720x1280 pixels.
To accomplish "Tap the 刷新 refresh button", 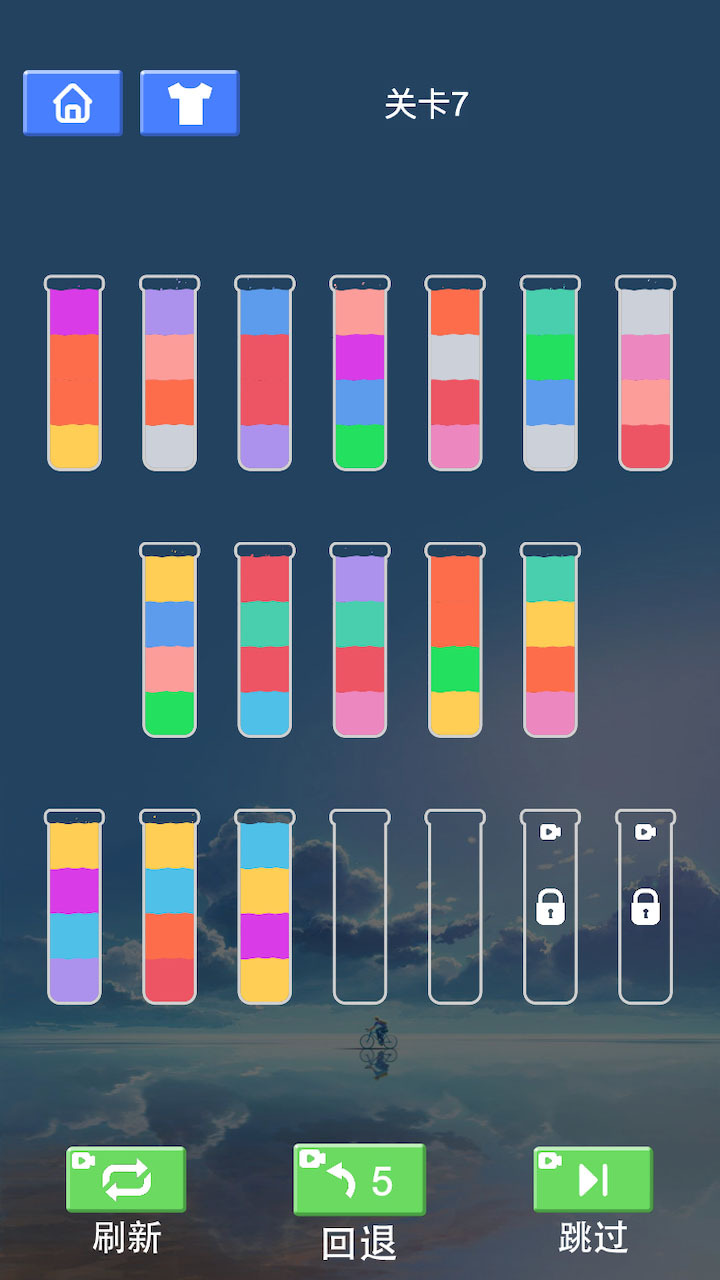I will [126, 1180].
